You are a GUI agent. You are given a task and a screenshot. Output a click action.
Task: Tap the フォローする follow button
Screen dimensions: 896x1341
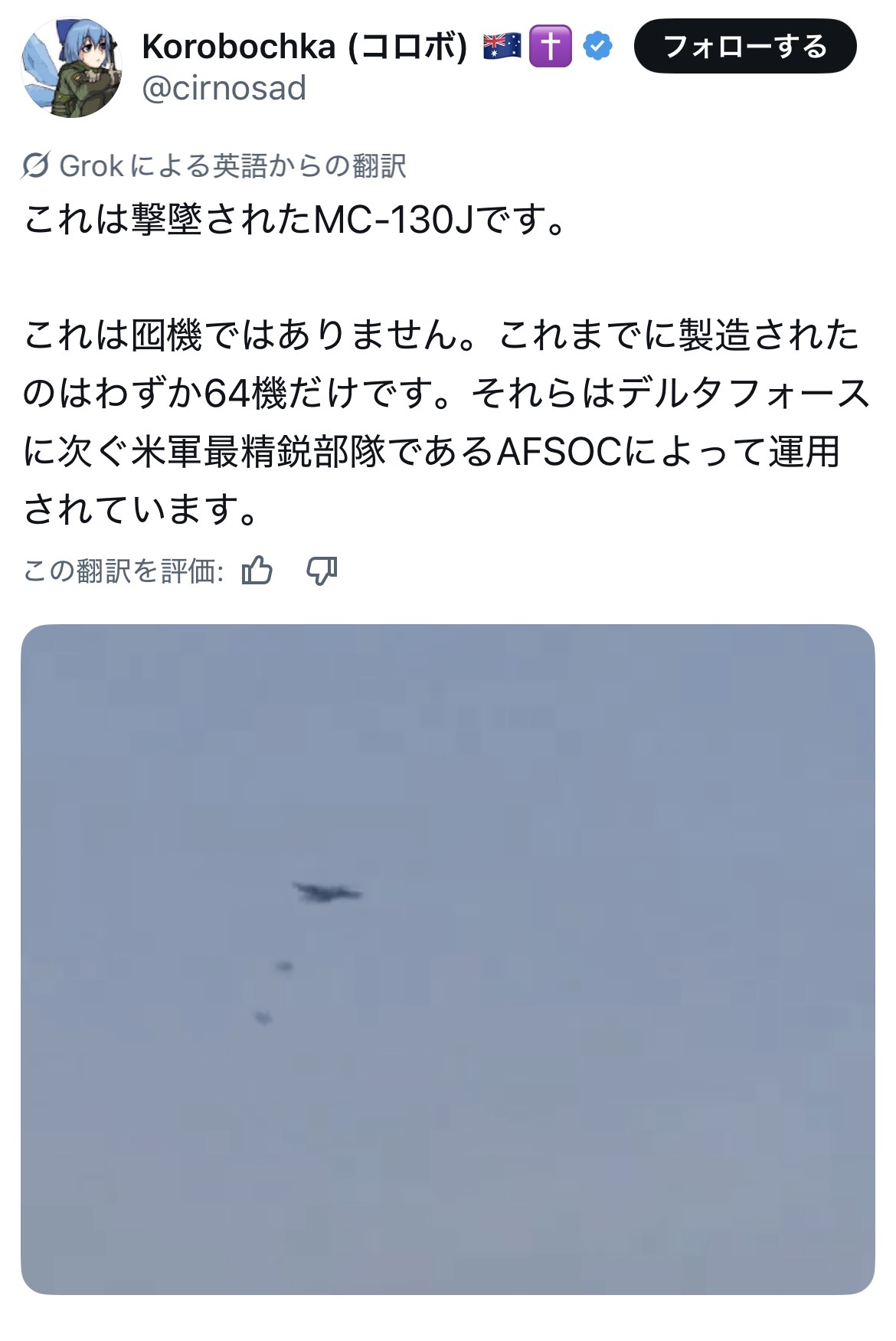pos(744,47)
